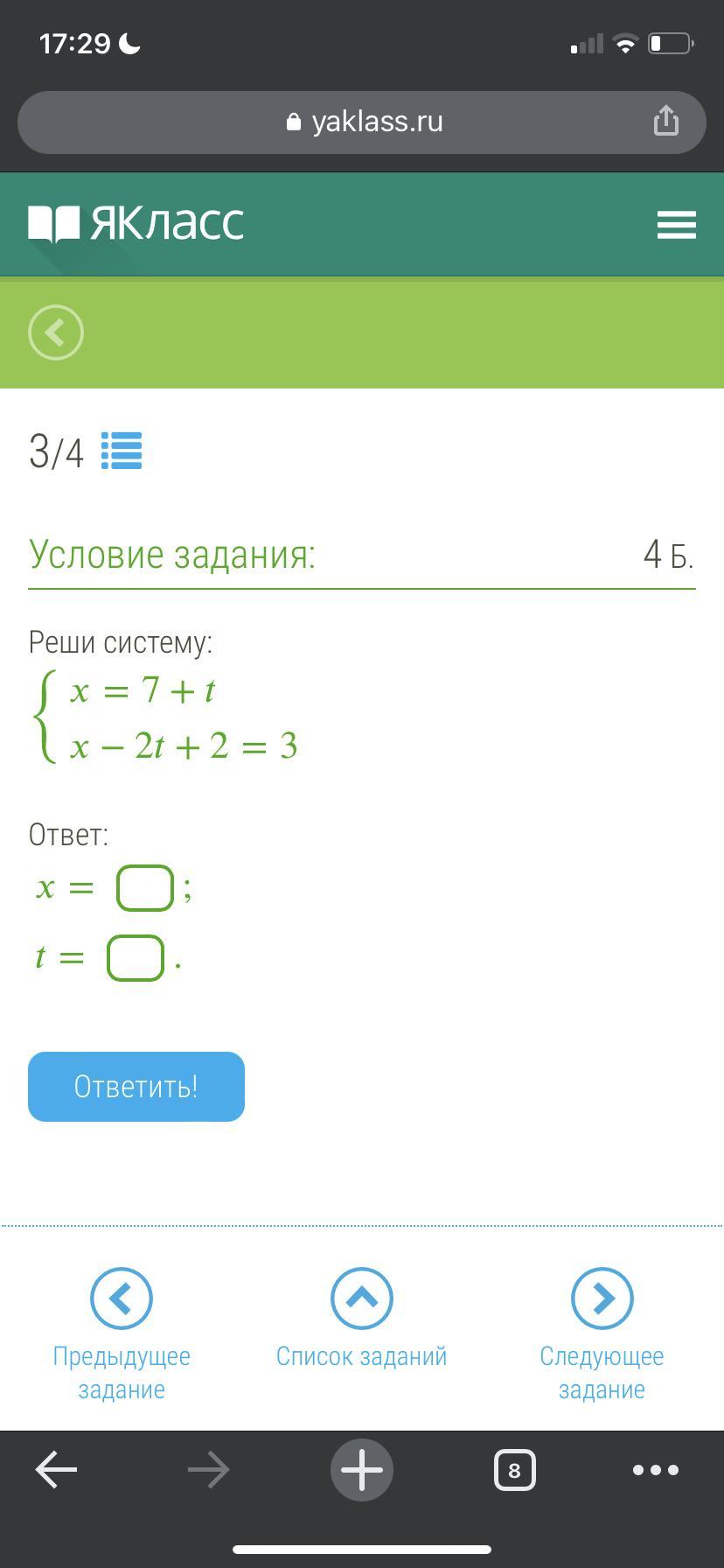Tap the ЯКласс logo to go home
724x1568 pixels.
coord(136,224)
